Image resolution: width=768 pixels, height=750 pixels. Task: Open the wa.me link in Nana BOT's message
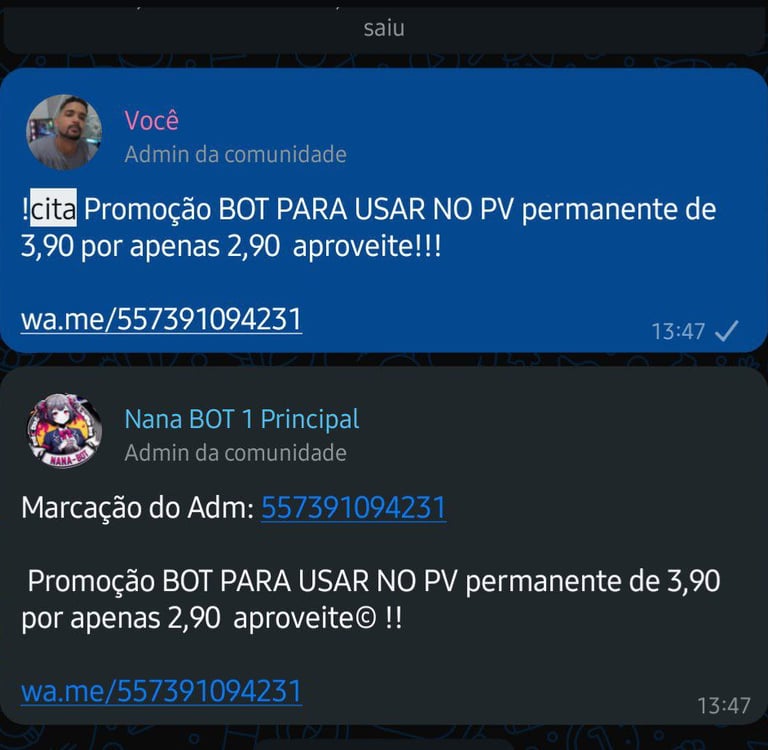coord(161,691)
